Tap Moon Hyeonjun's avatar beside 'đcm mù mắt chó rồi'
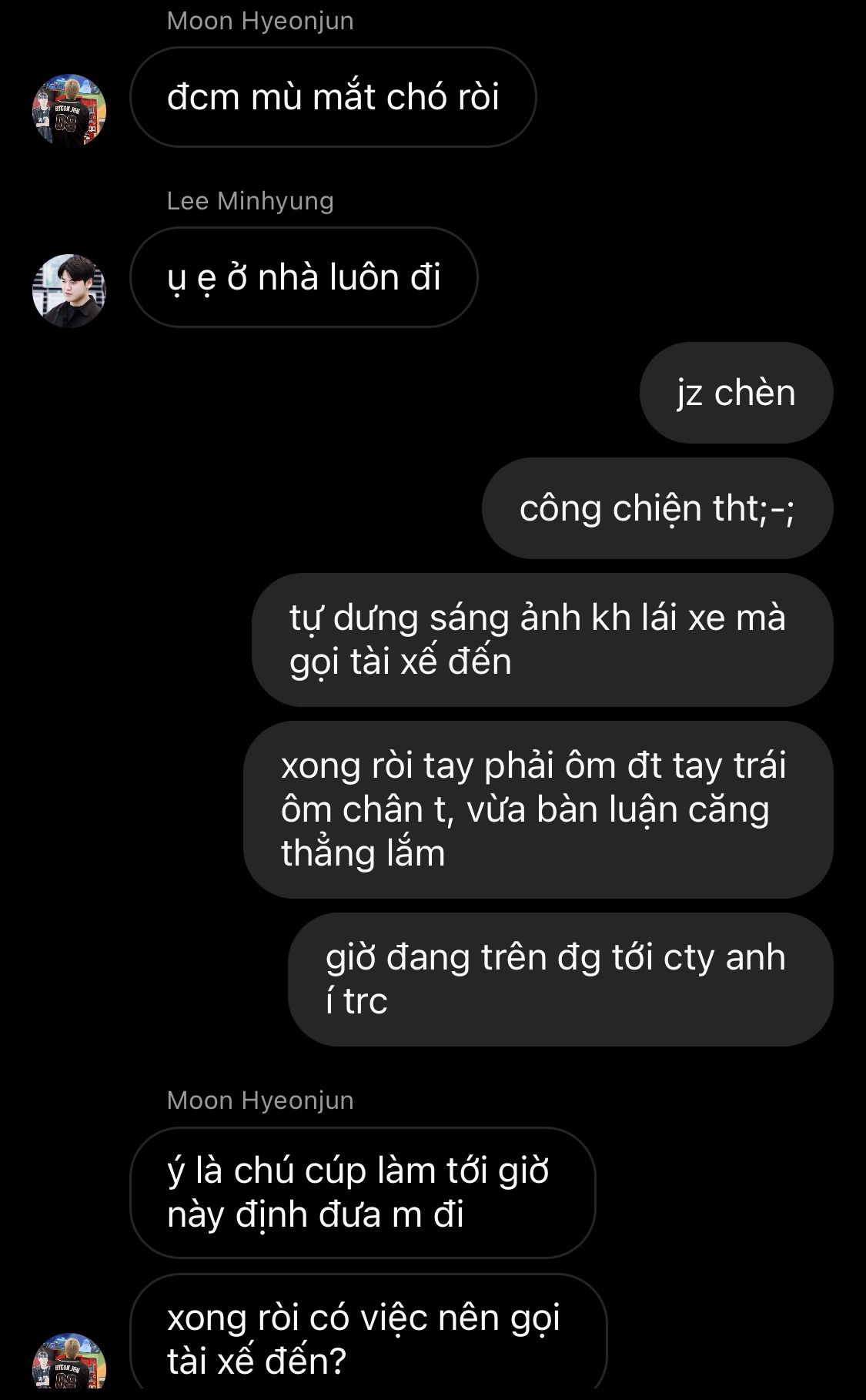 (x=69, y=110)
